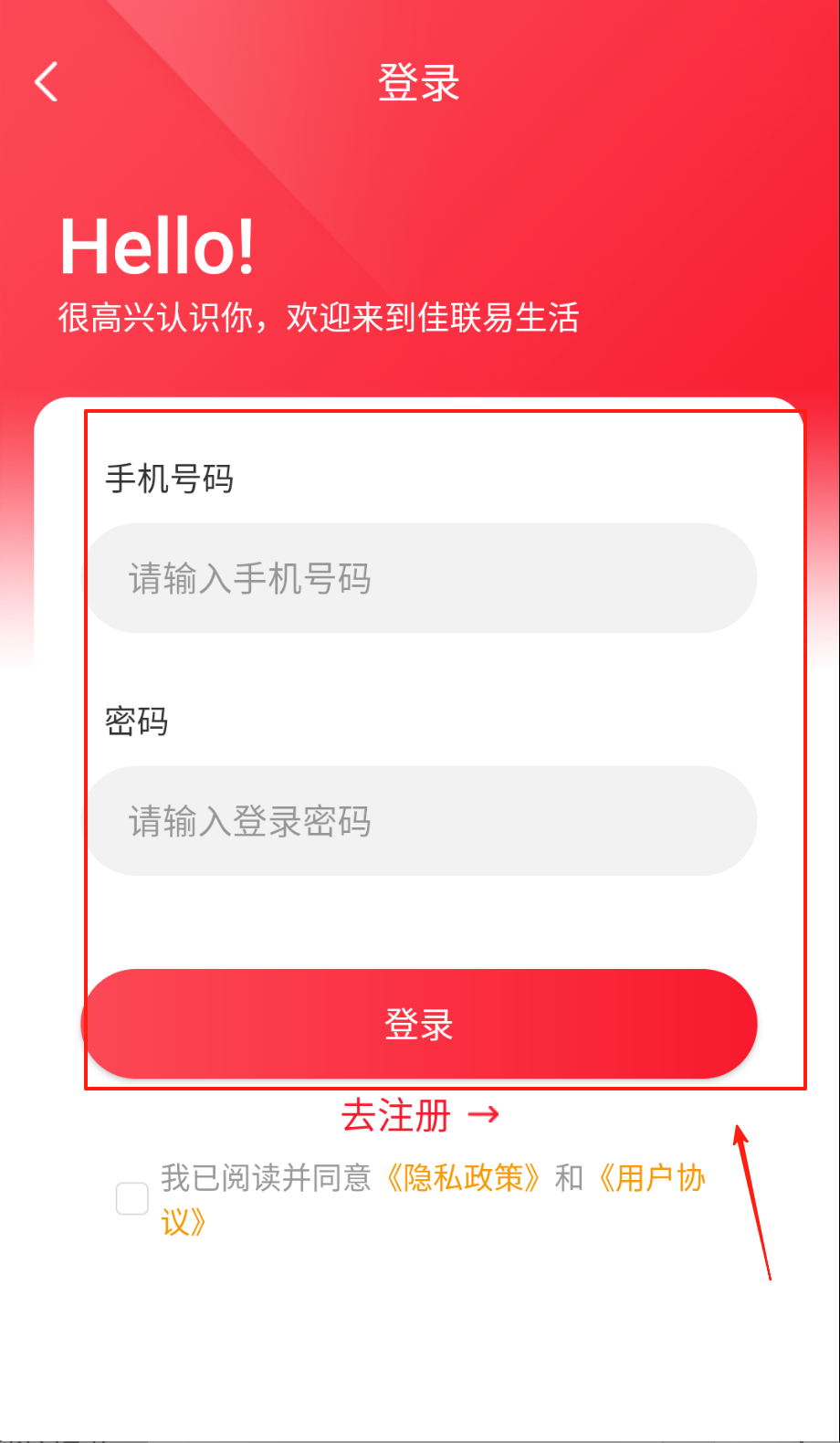Open the 去注册 registration link
Screen dimensions: 840x1443
point(420,1115)
